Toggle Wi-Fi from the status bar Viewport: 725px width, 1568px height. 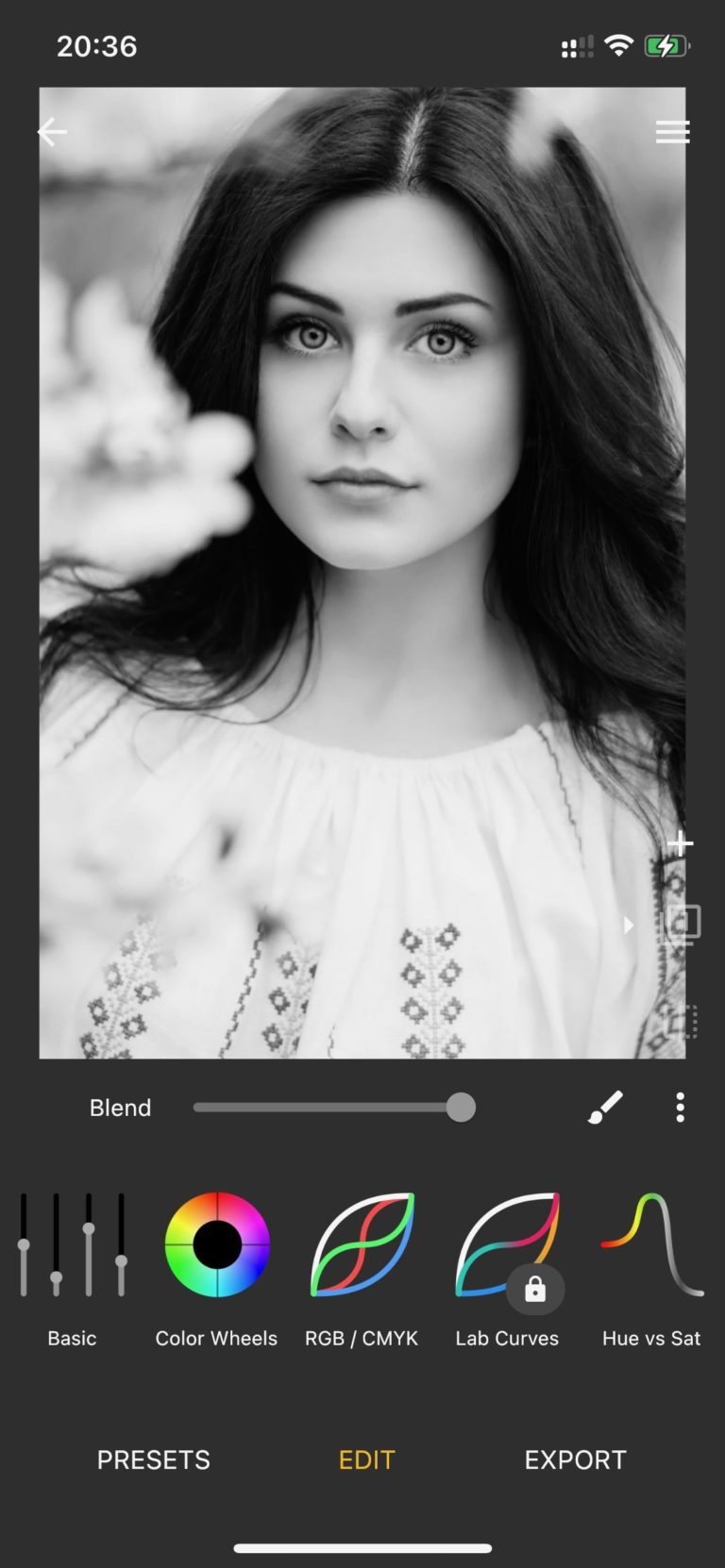(617, 45)
